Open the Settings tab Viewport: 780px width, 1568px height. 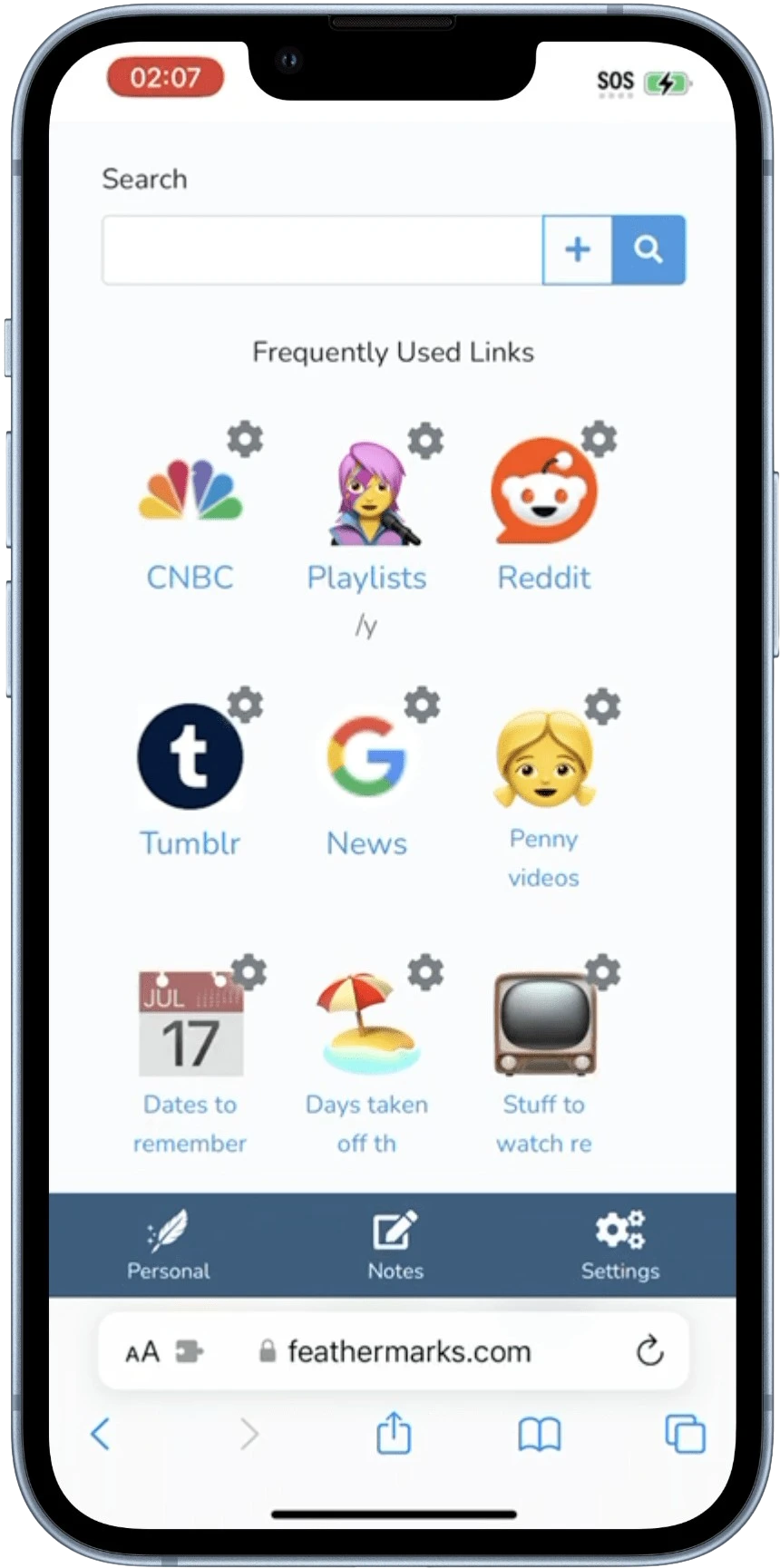620,1245
